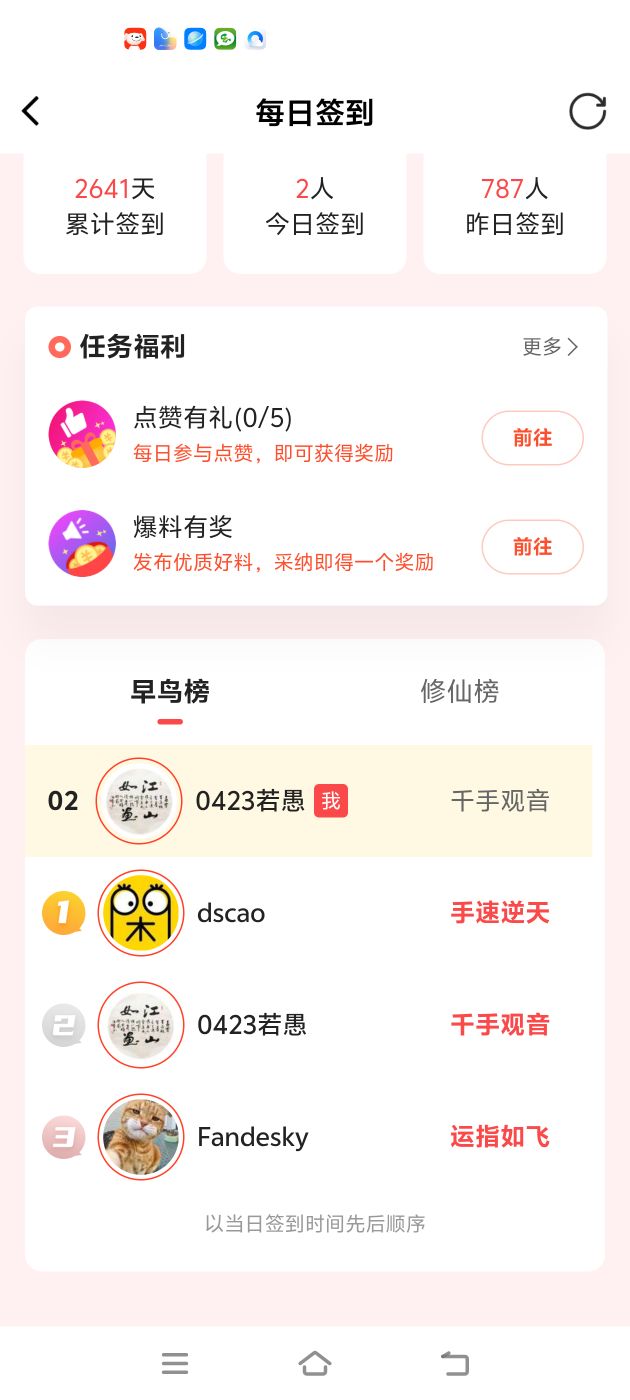Screen dimensions: 630x1400
Task: Open the system recent apps menu
Action: [175, 1363]
